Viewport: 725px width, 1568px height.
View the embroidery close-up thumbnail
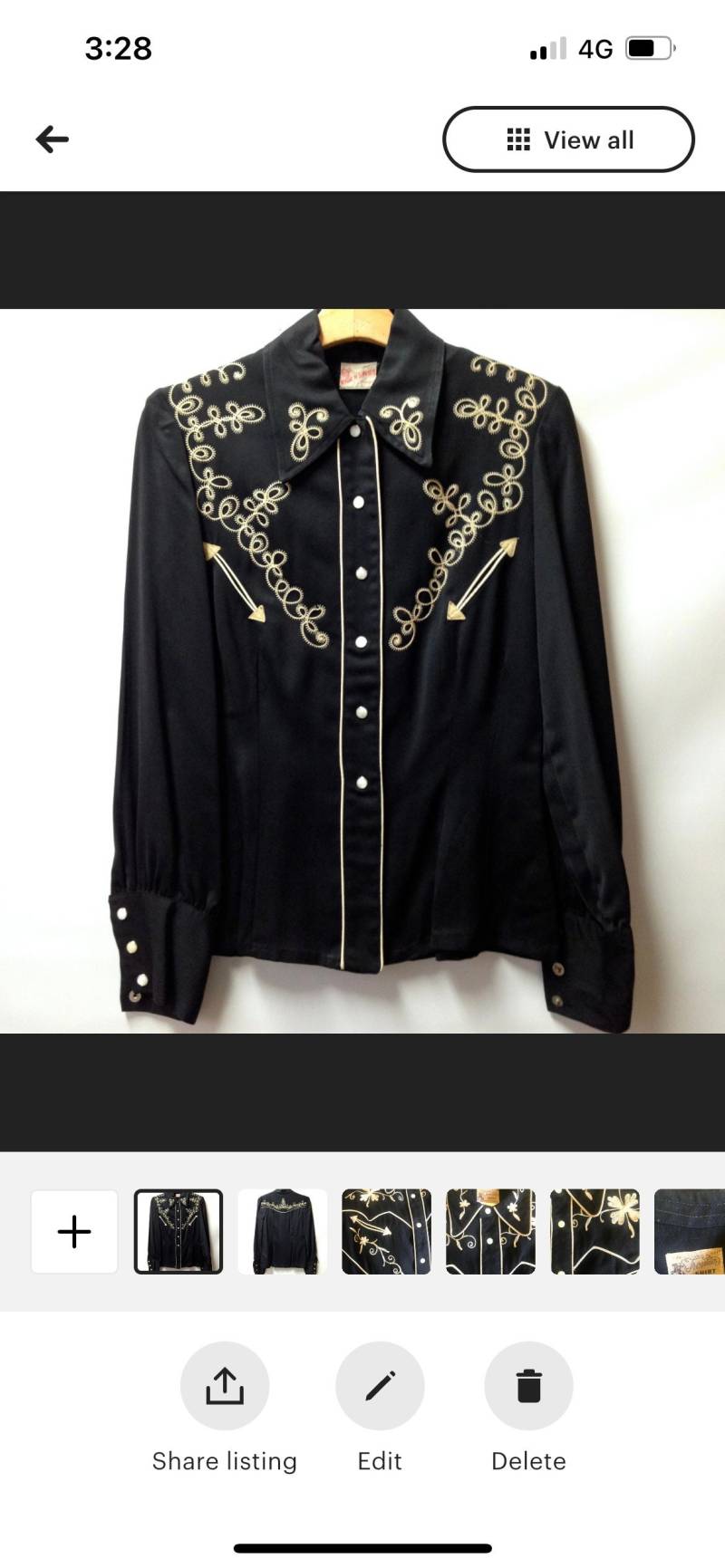[386, 1232]
